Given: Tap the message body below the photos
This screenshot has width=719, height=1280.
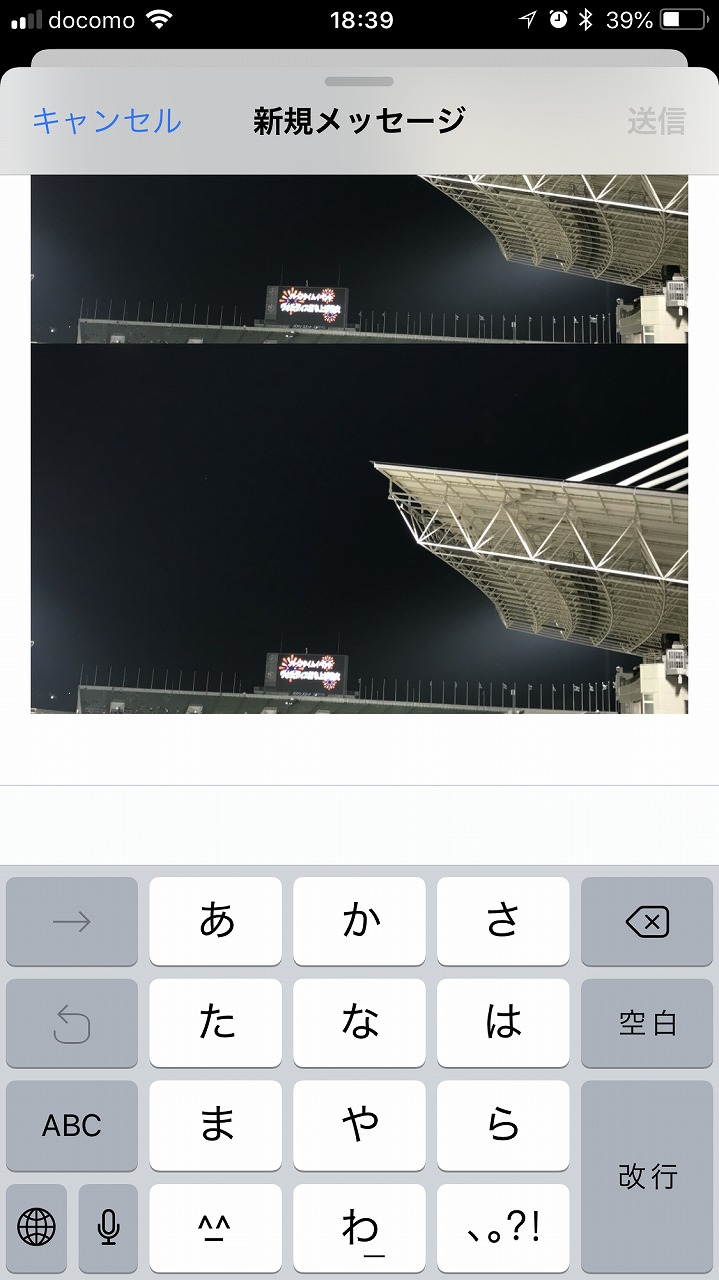Looking at the screenshot, I should pyautogui.click(x=359, y=749).
